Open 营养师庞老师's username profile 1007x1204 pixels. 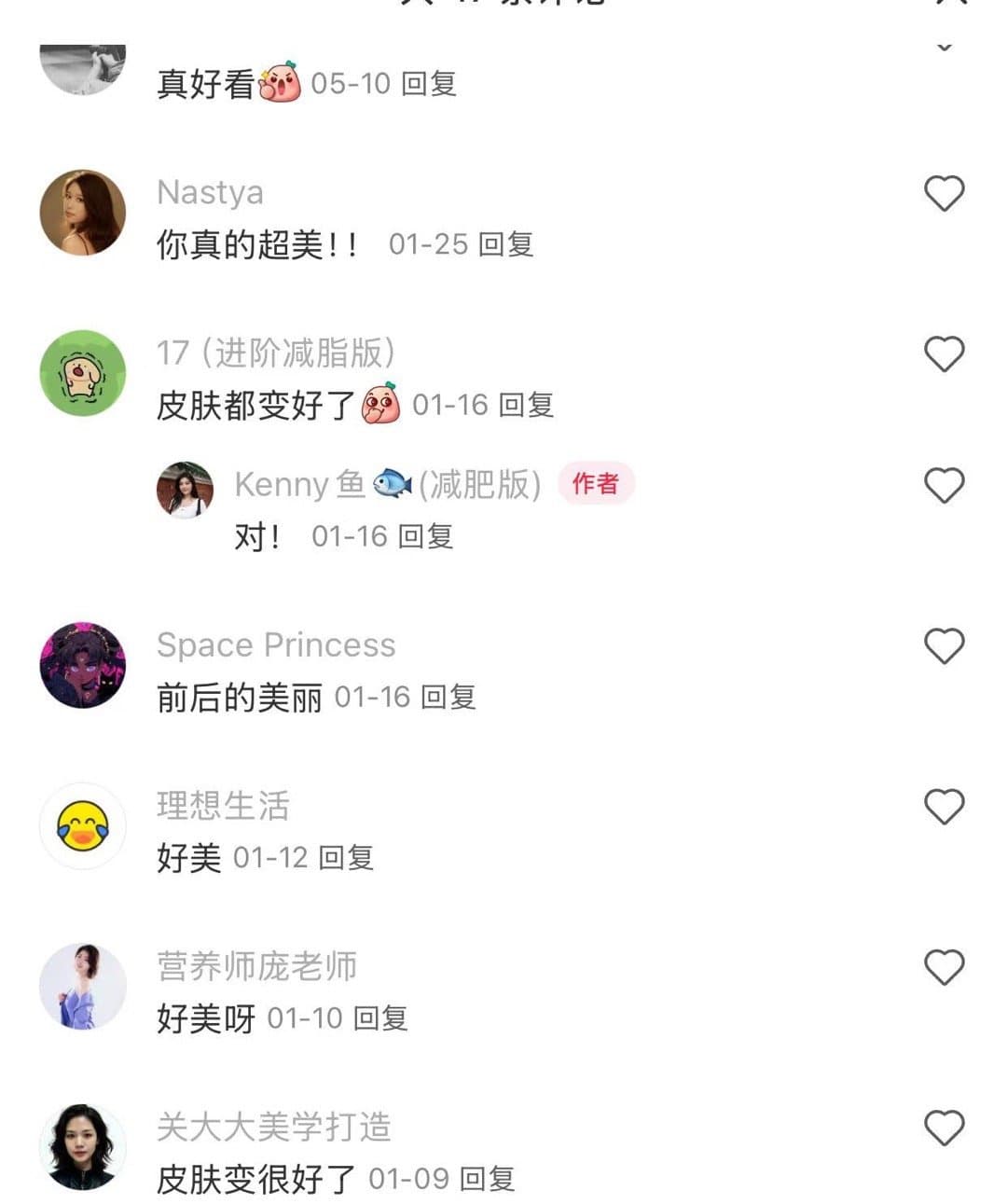pyautogui.click(x=256, y=966)
